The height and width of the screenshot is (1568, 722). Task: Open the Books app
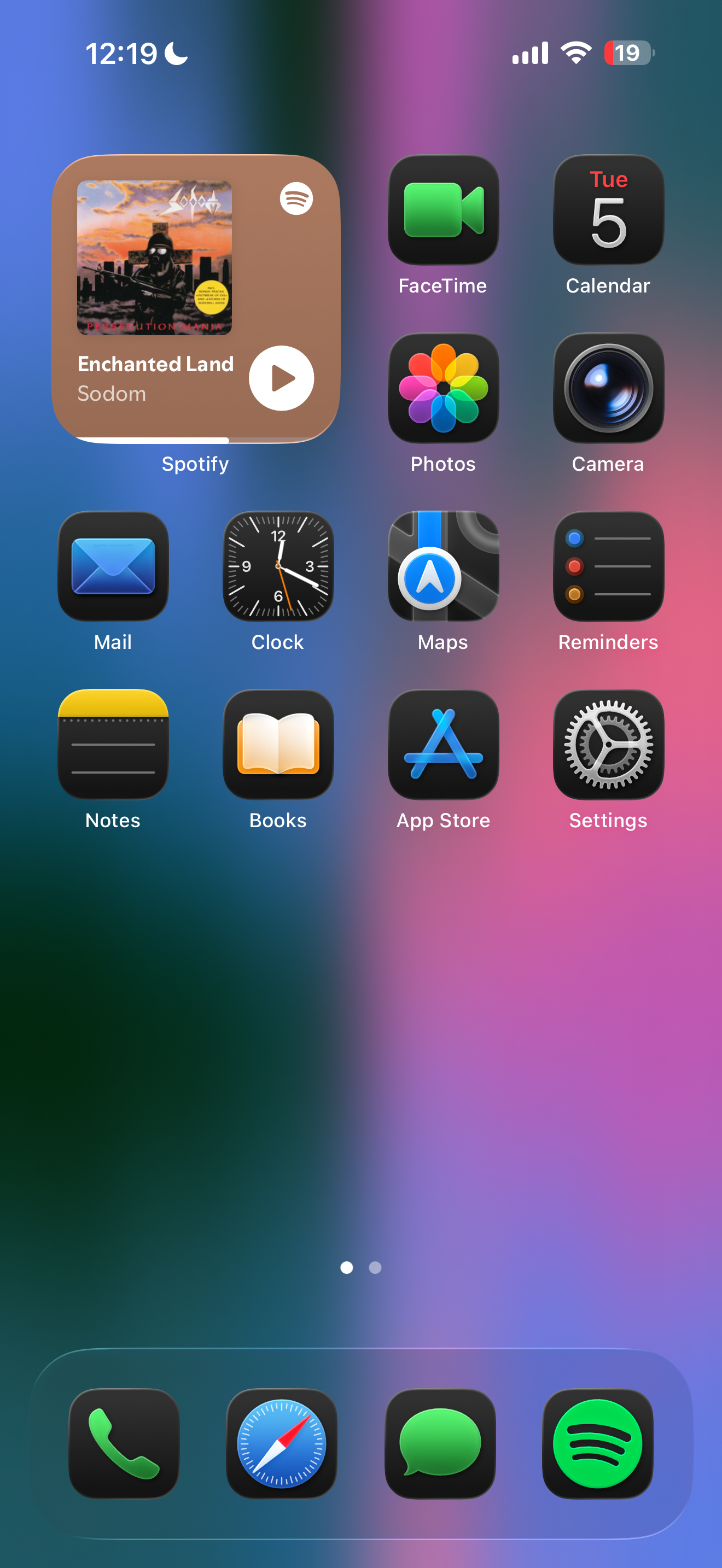[x=278, y=745]
